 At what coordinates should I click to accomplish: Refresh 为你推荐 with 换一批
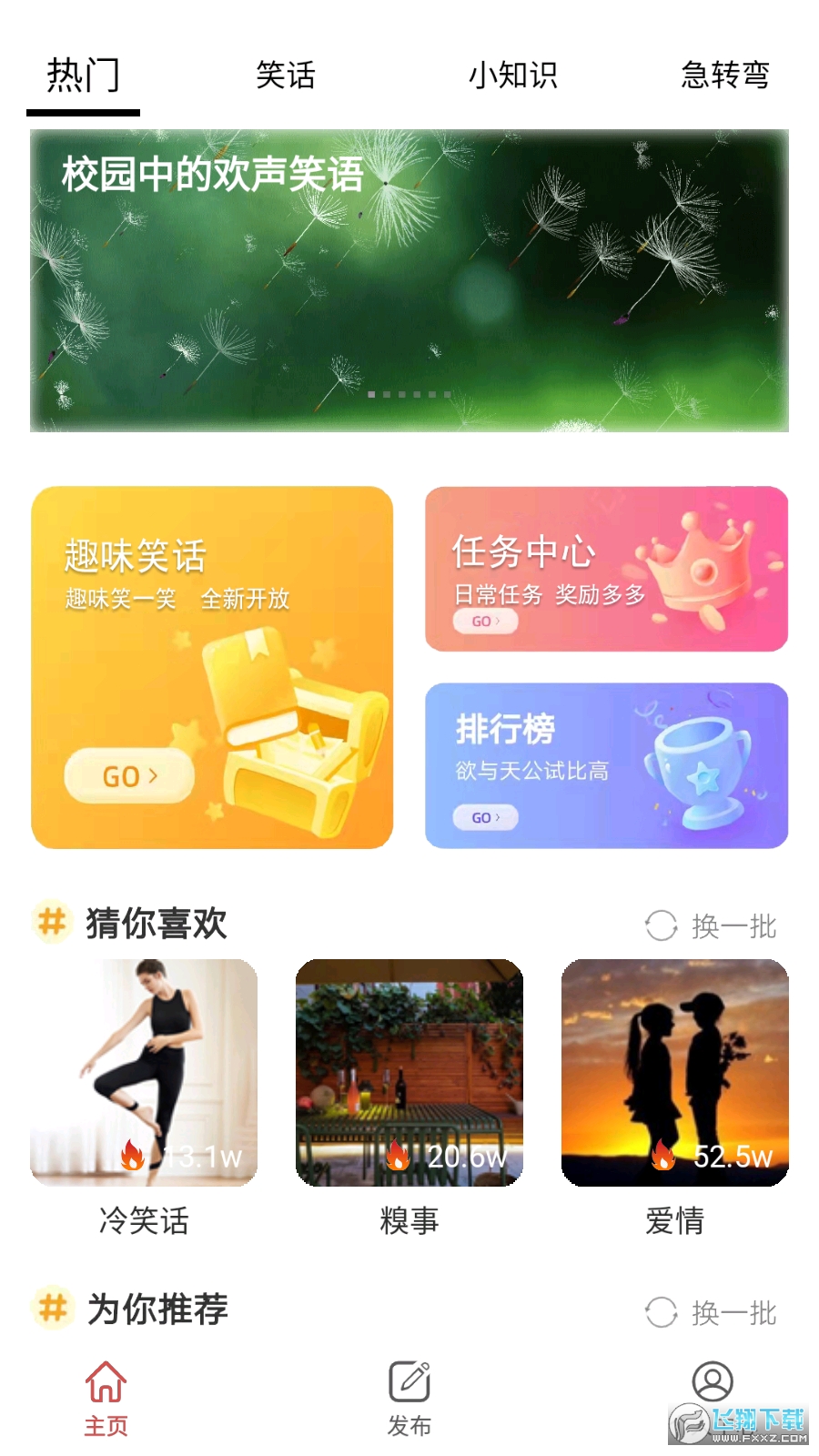(712, 1312)
